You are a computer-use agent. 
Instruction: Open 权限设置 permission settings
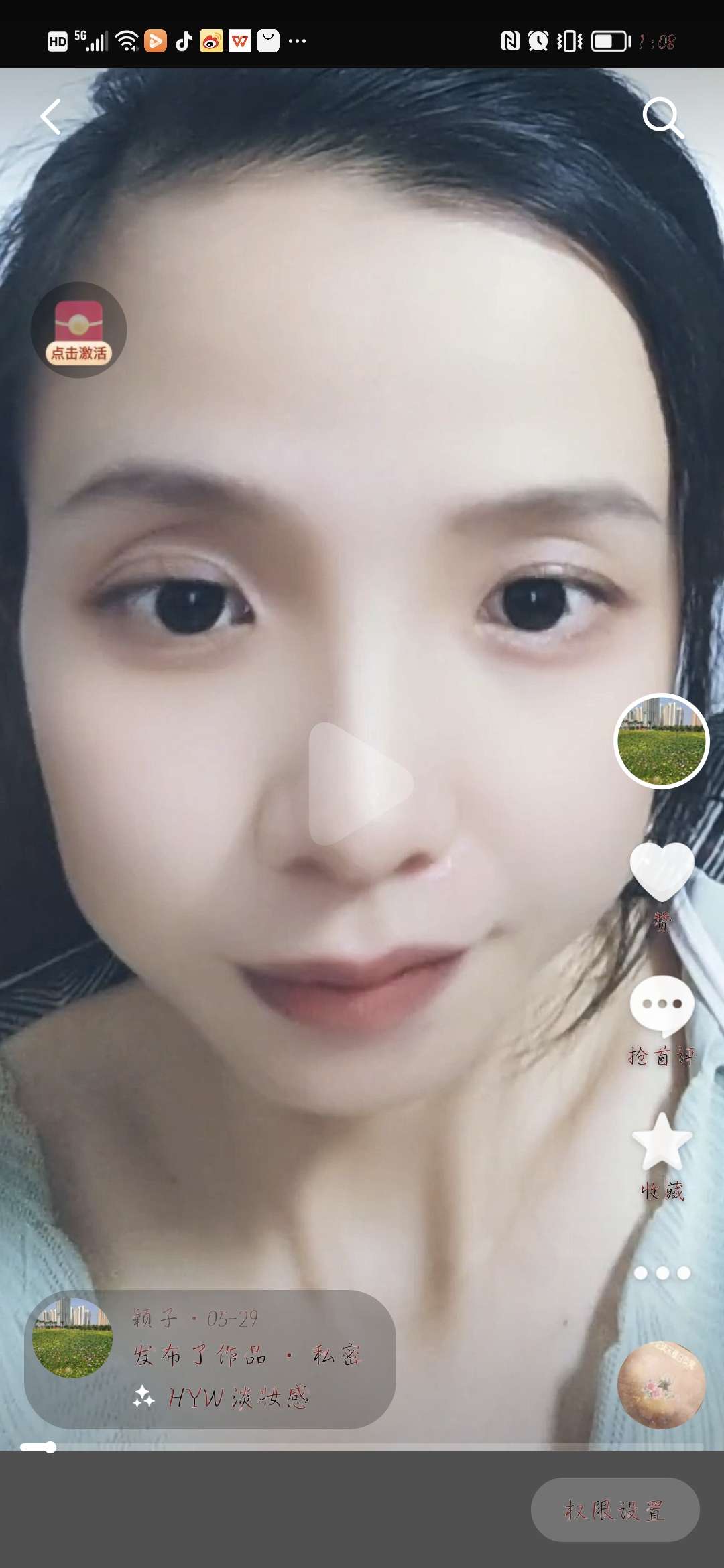[x=615, y=1510]
